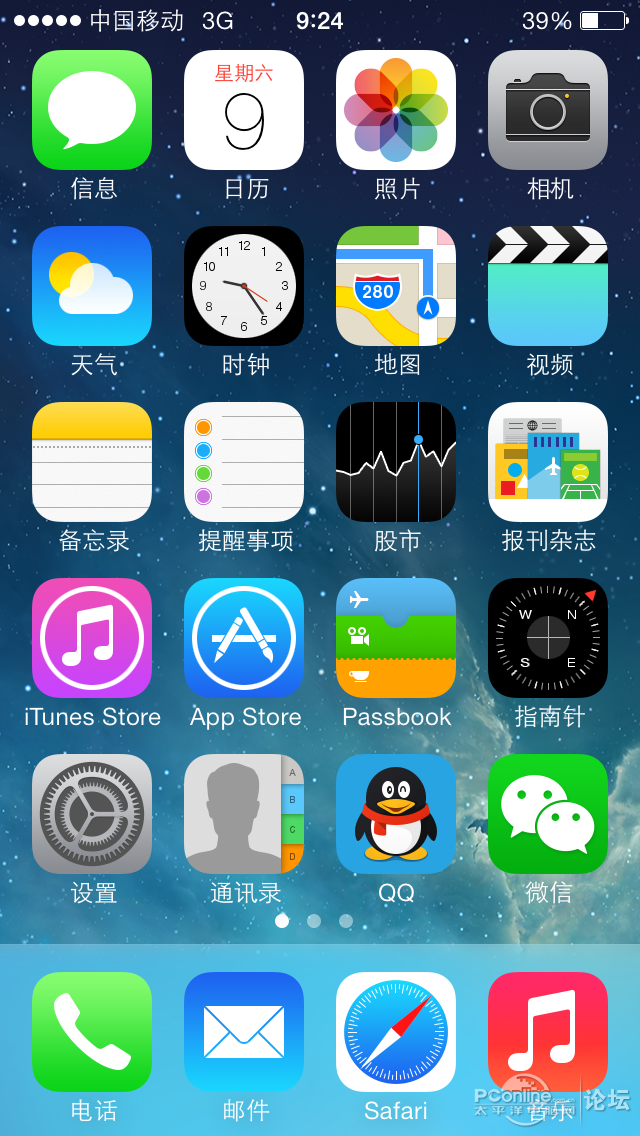640x1136 pixels.
Task: Open the 指南针 Compass app
Action: 548,638
